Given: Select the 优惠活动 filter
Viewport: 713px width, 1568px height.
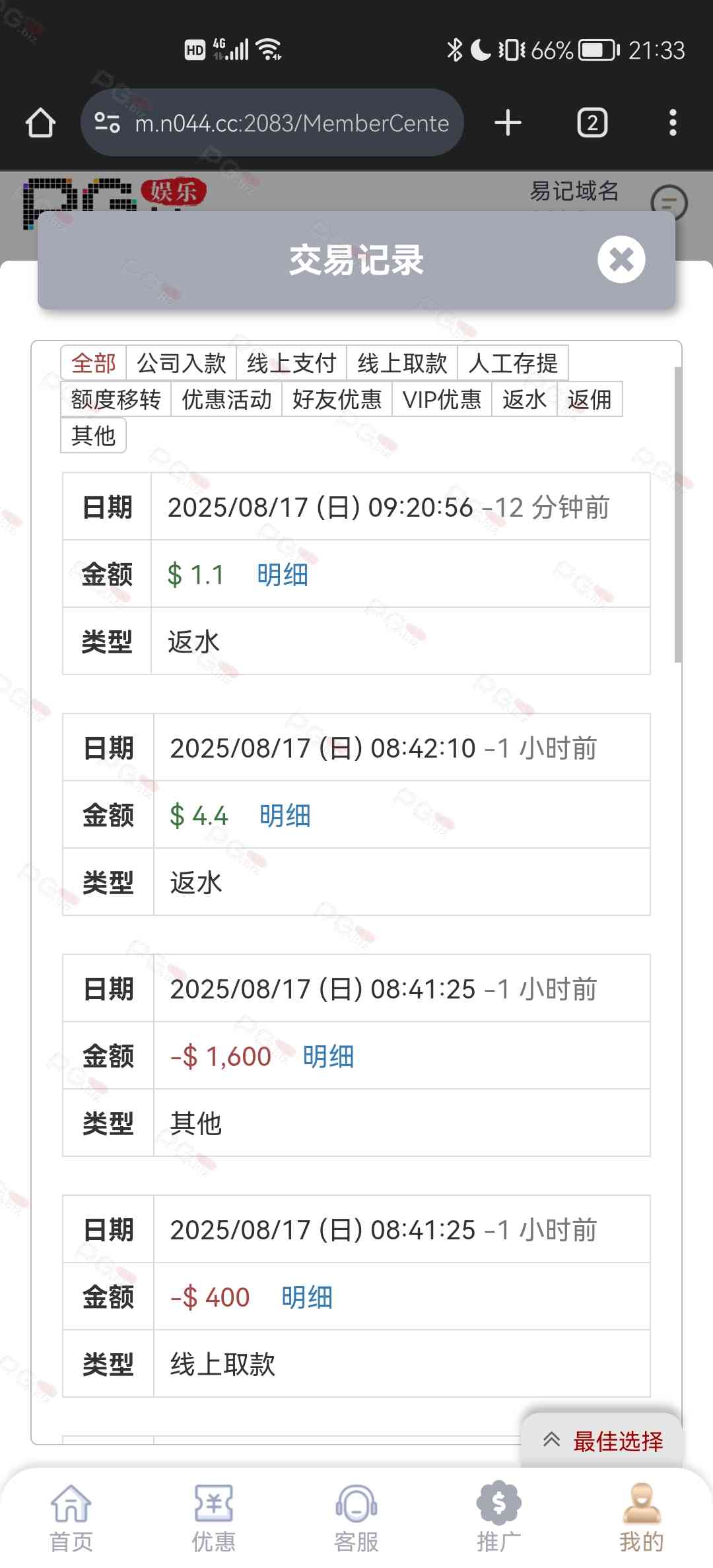Looking at the screenshot, I should pyautogui.click(x=226, y=399).
